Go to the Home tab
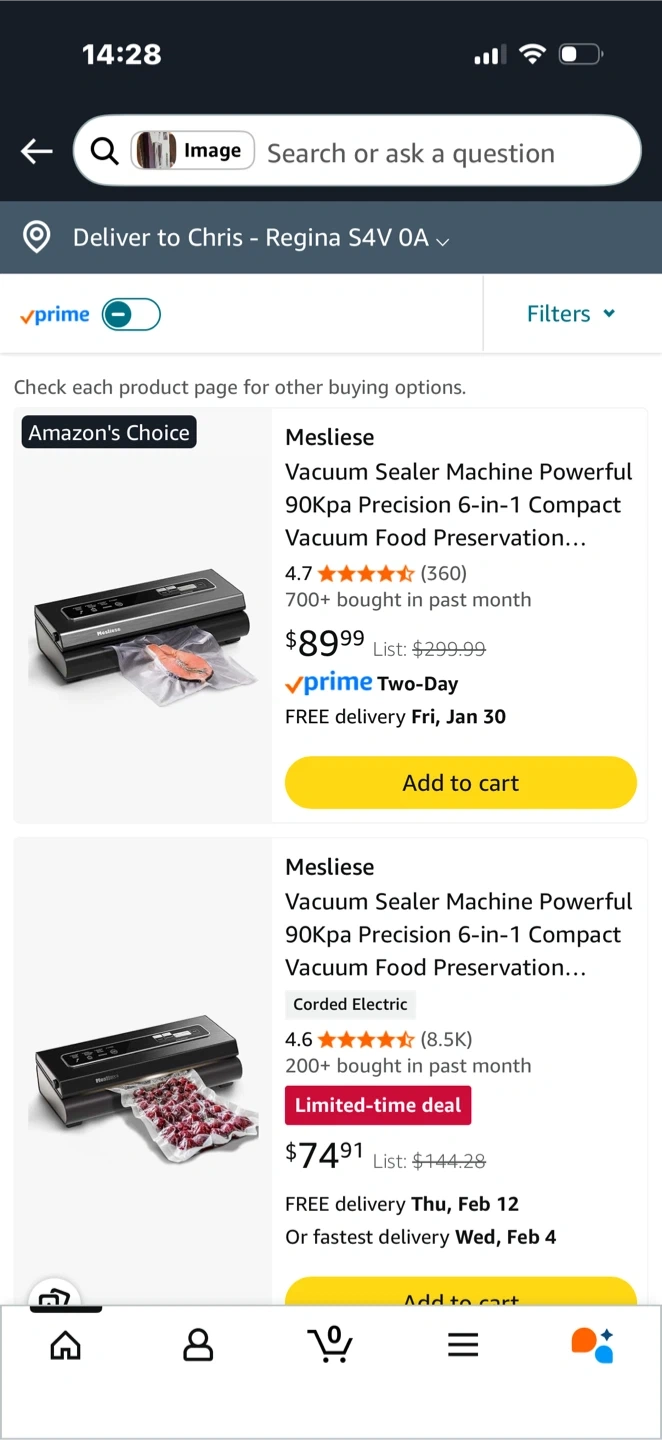 pos(66,1345)
